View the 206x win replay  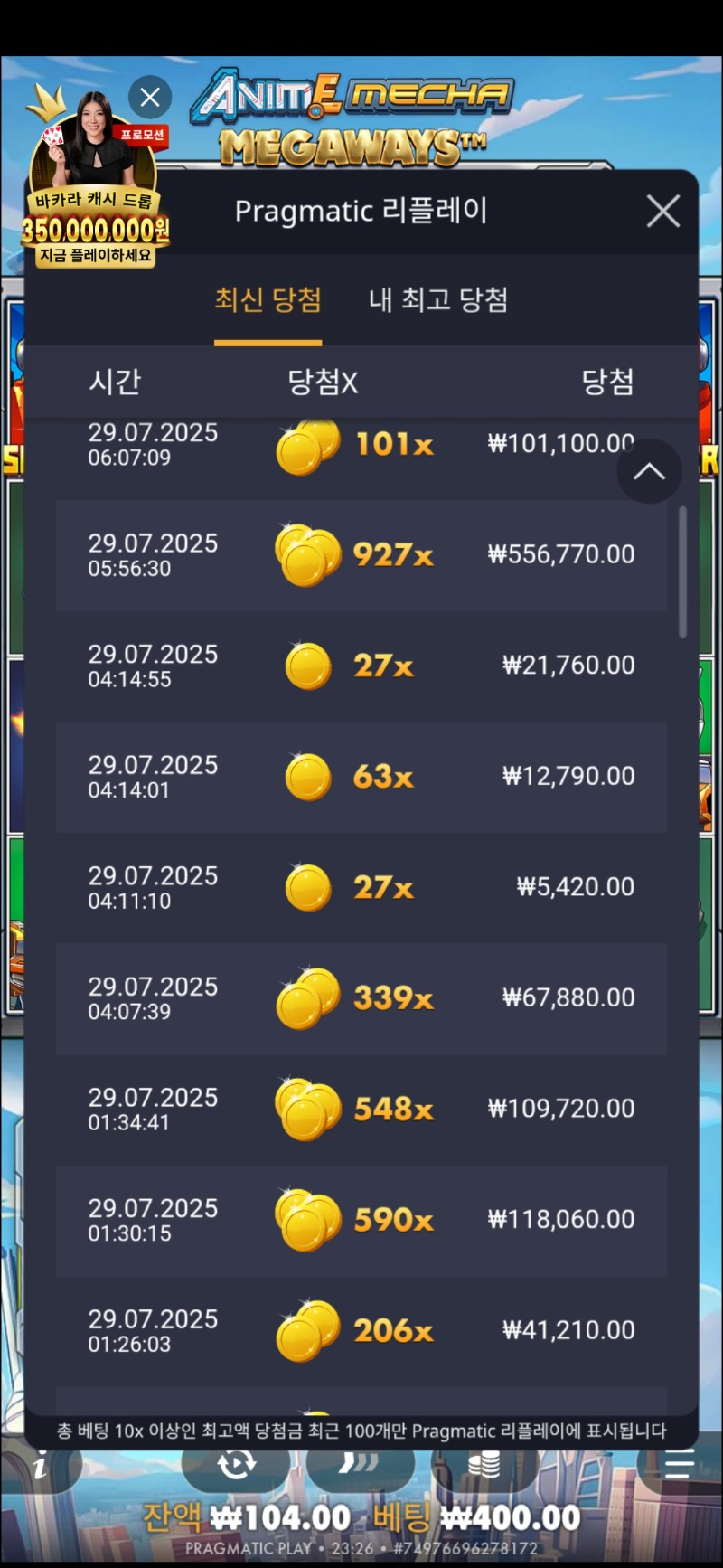(361, 1331)
